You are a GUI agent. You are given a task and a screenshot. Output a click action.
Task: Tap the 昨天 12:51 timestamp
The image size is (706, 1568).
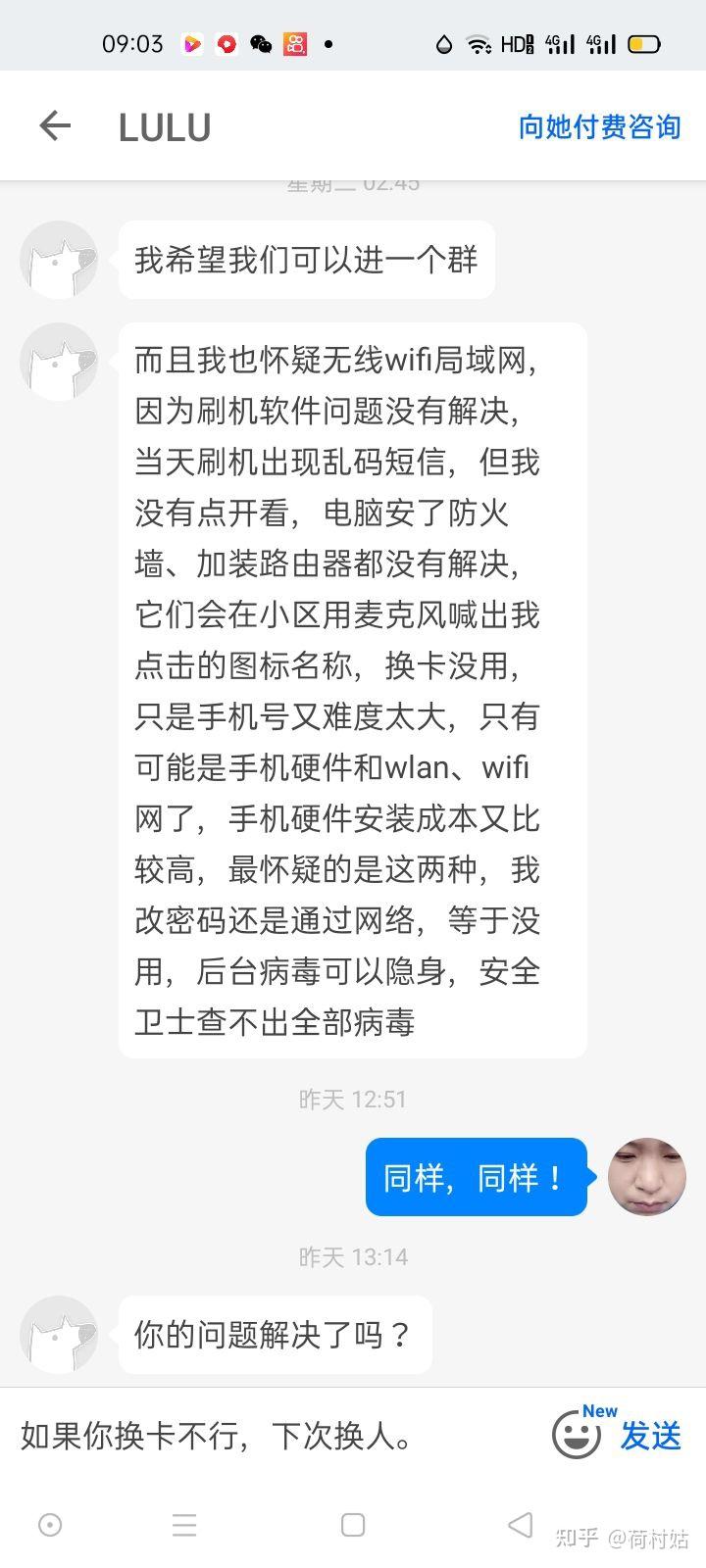tap(353, 1099)
